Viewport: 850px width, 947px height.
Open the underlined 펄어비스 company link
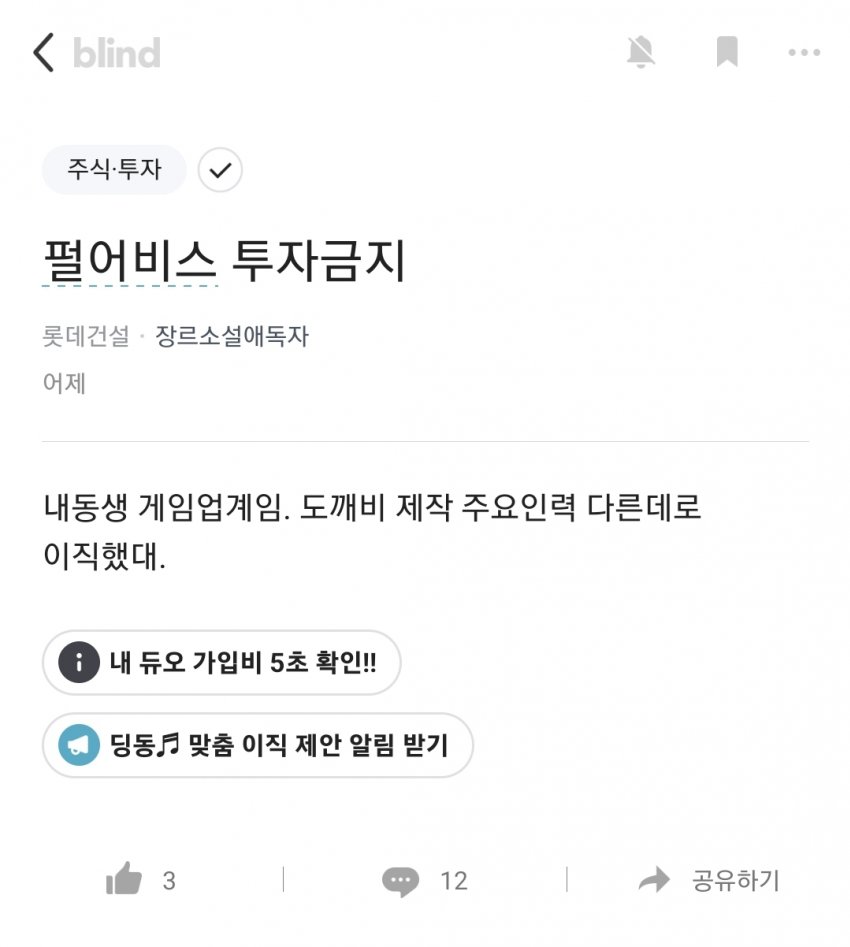pyautogui.click(x=130, y=262)
